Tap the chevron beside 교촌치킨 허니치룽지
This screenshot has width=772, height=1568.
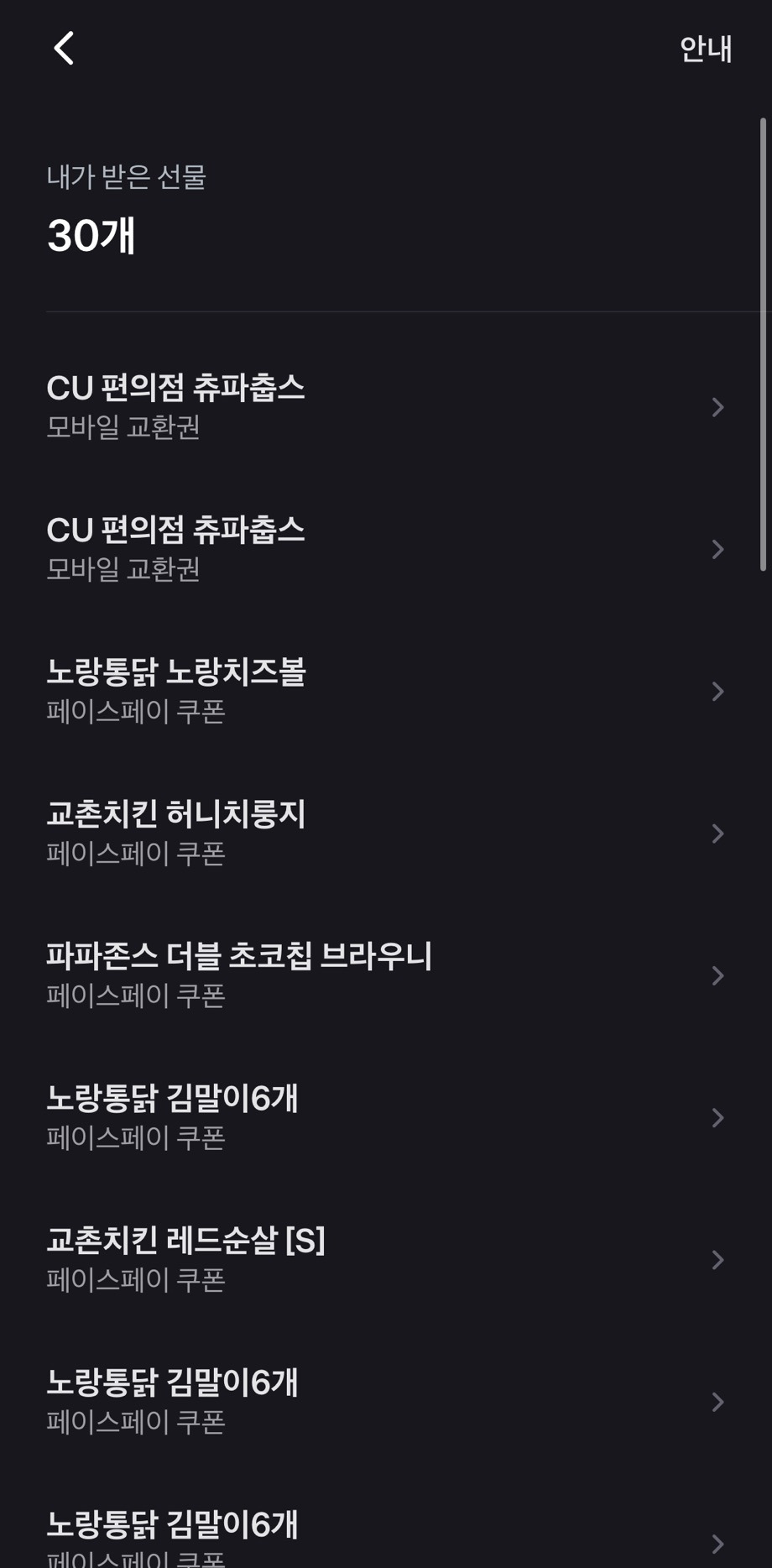pos(717,834)
